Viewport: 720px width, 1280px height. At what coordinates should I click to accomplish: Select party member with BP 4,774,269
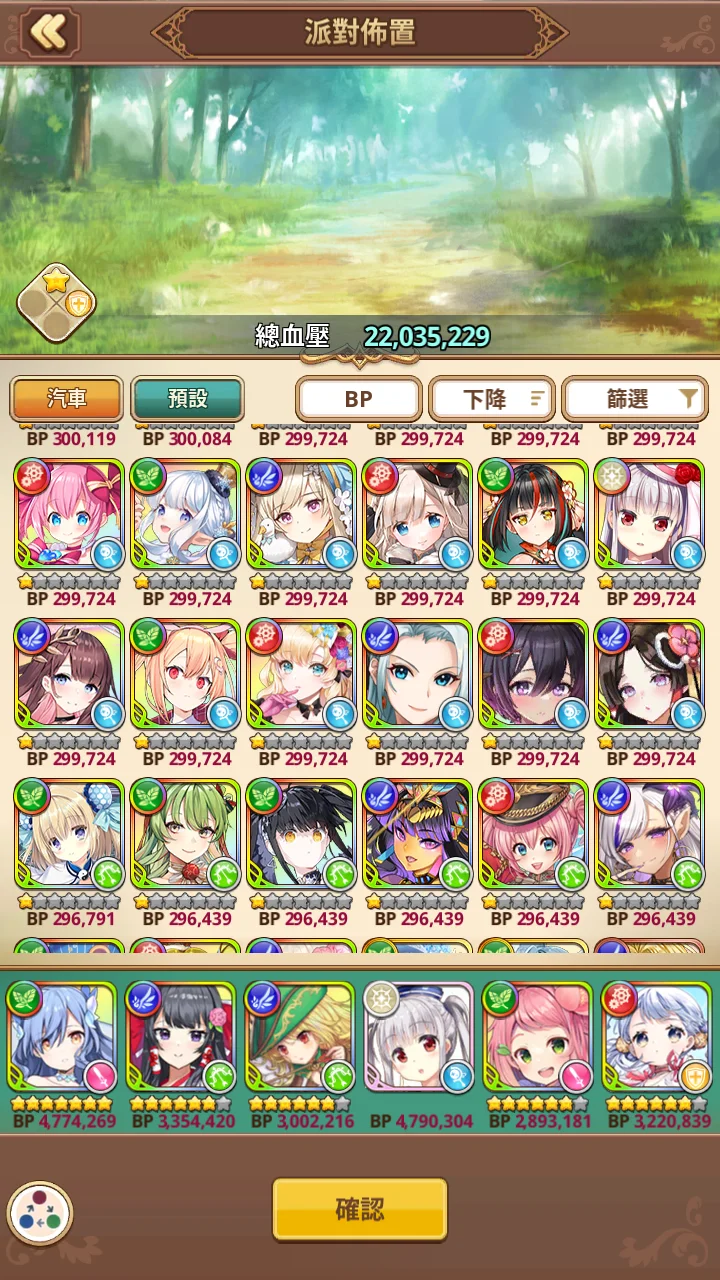(x=62, y=1037)
